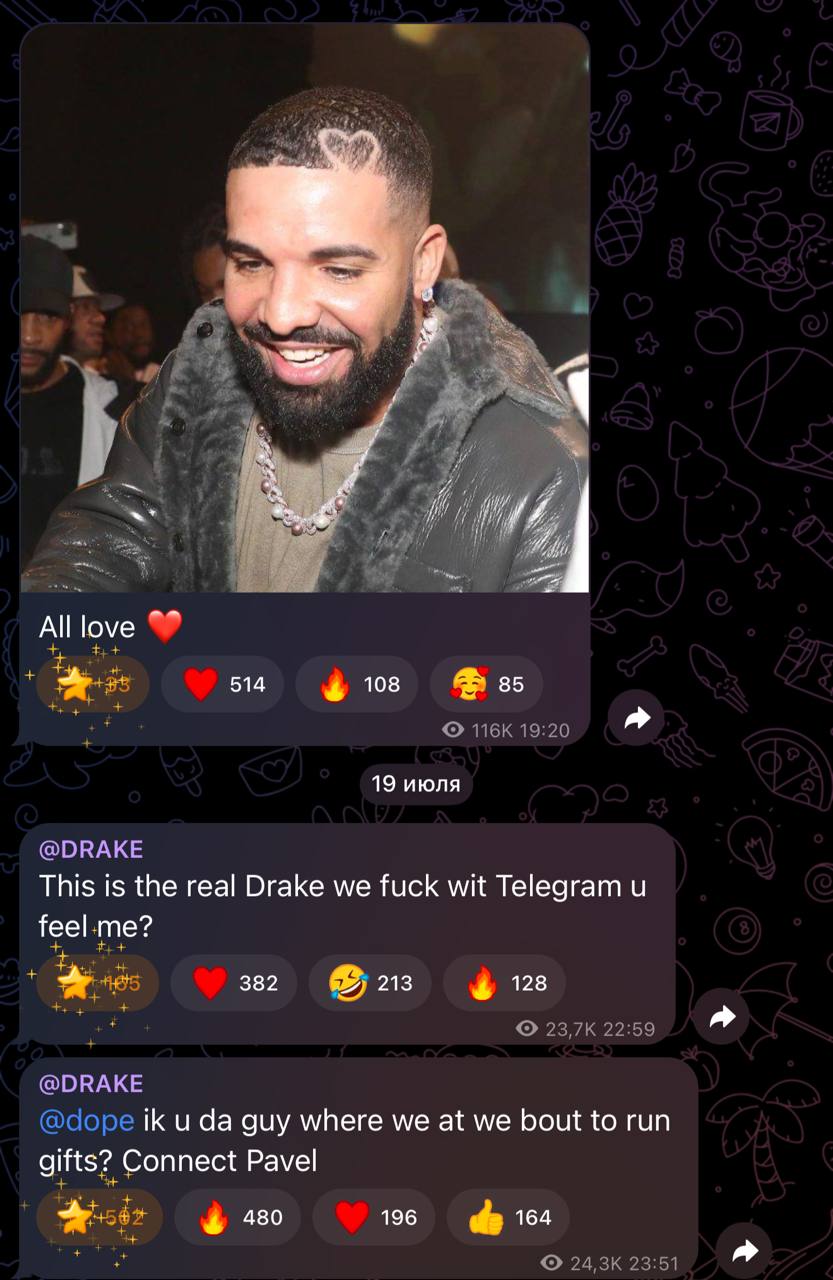Screen dimensions: 833x1280
Task: Tap the laughing reaction showing 213
Action: (369, 983)
